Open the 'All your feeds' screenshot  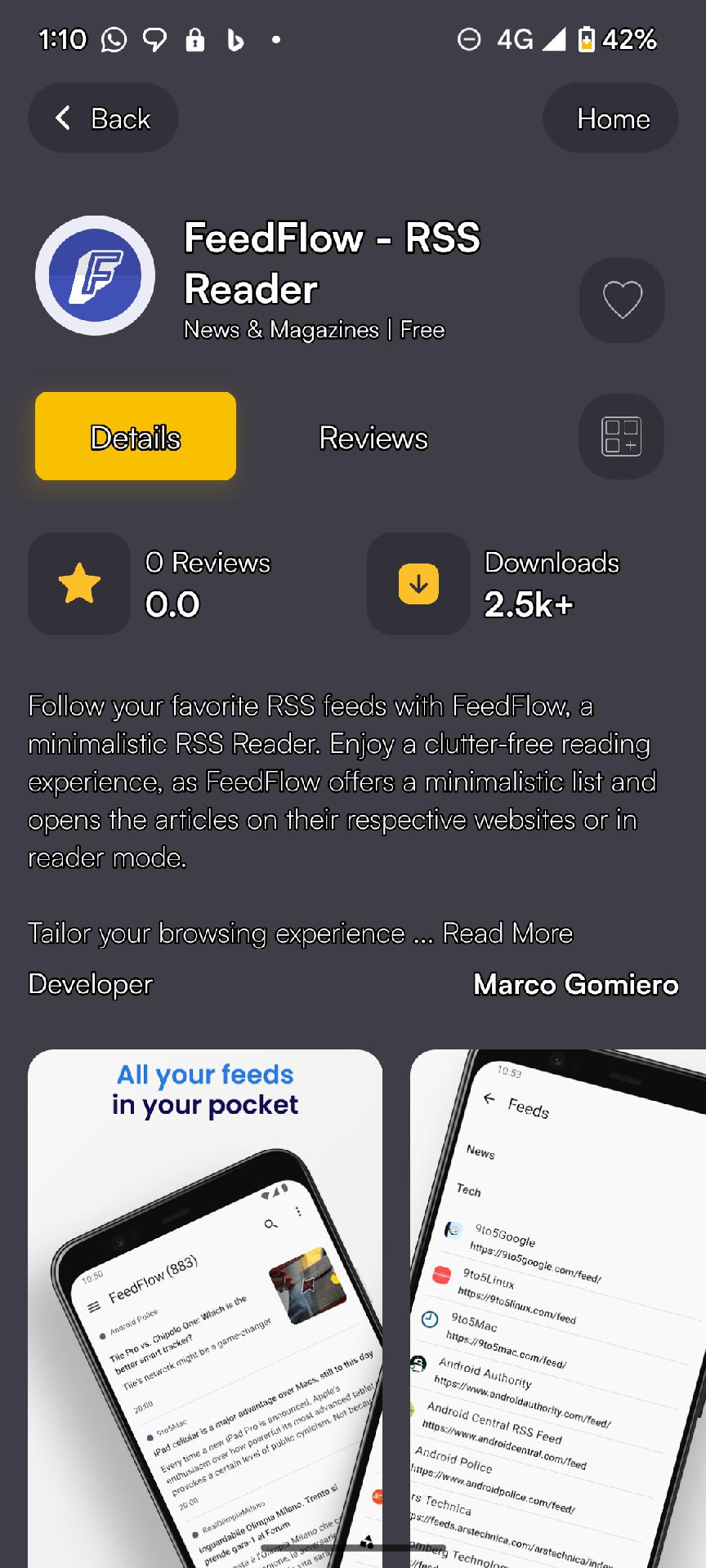(x=205, y=1308)
